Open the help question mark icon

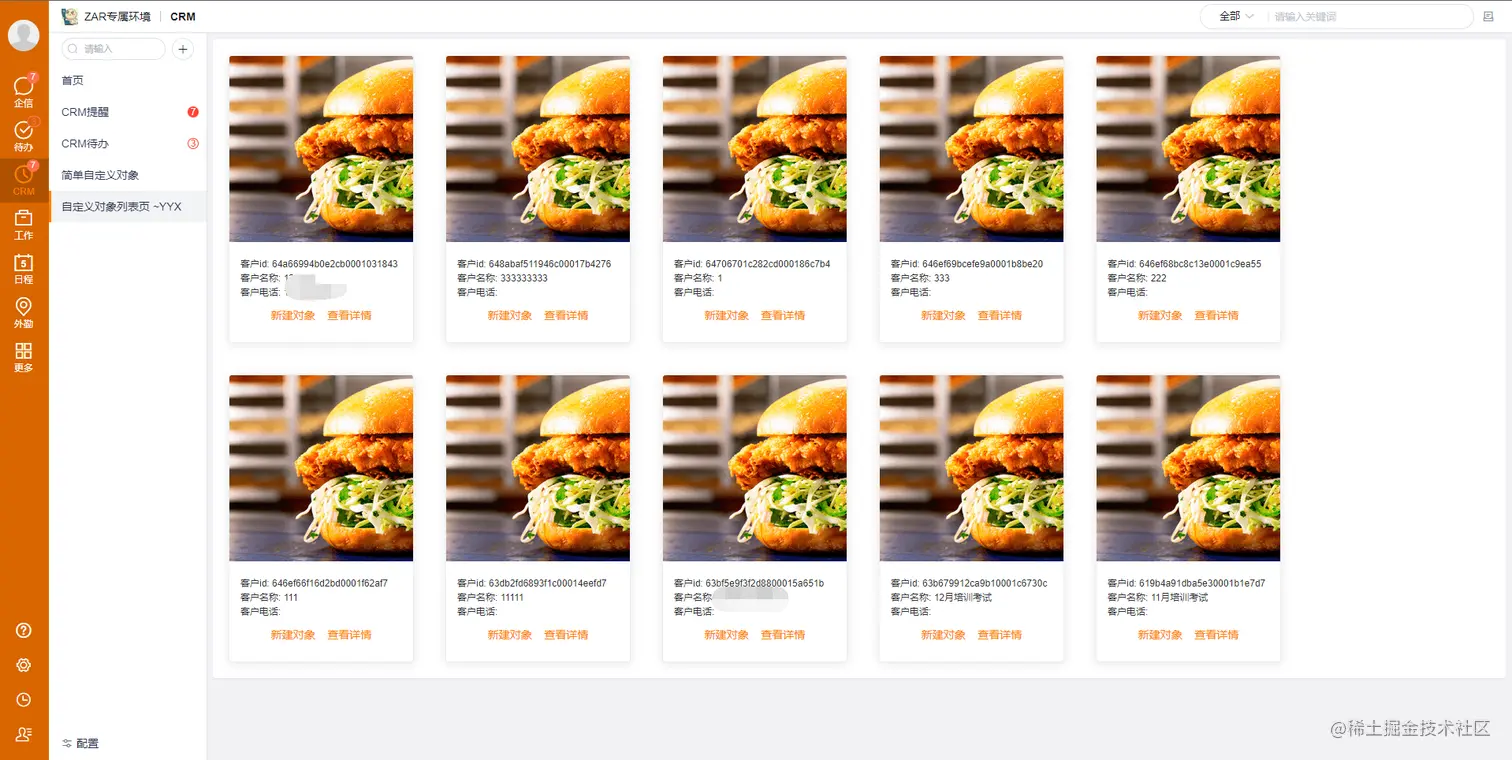(x=23, y=630)
